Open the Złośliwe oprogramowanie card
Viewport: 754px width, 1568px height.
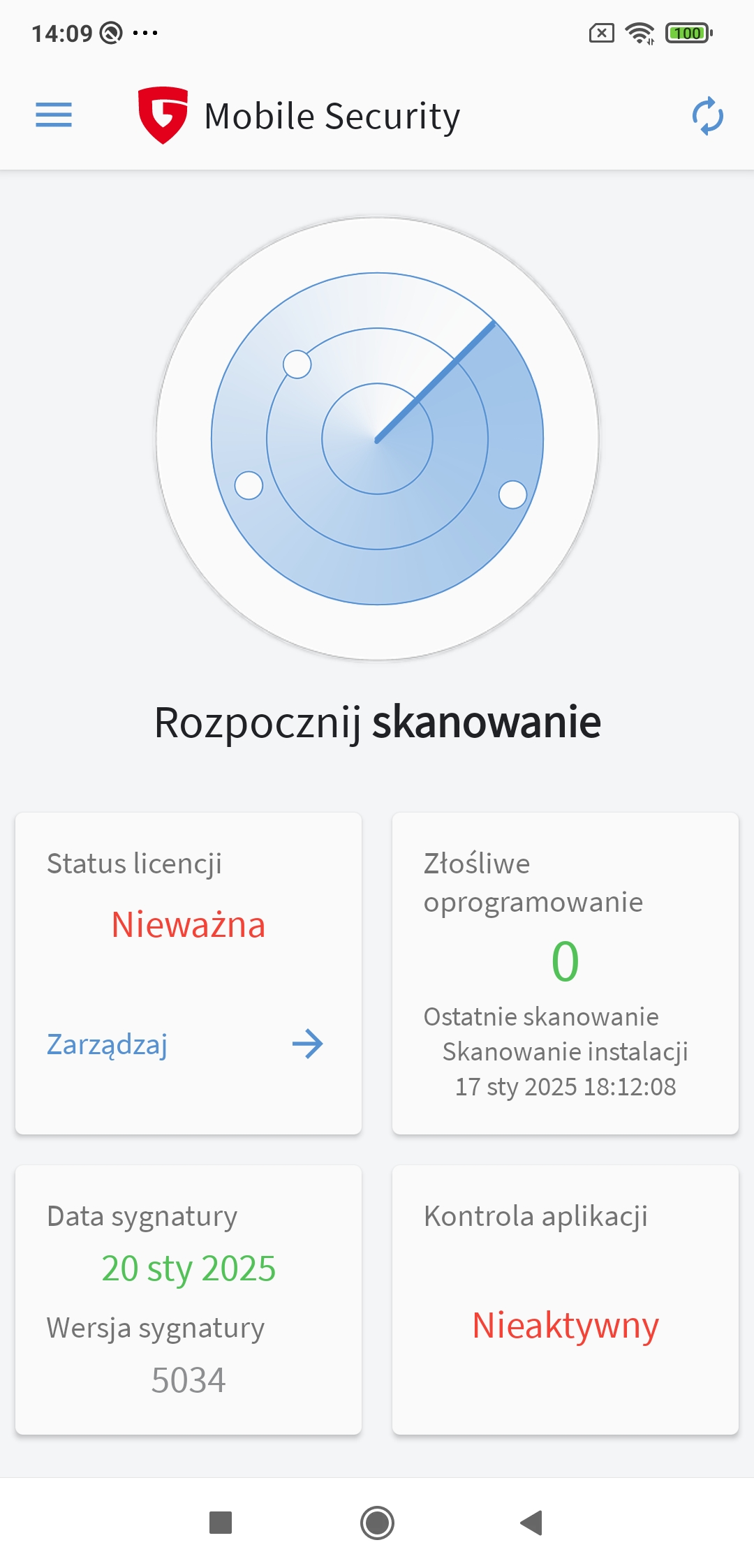pyautogui.click(x=565, y=973)
